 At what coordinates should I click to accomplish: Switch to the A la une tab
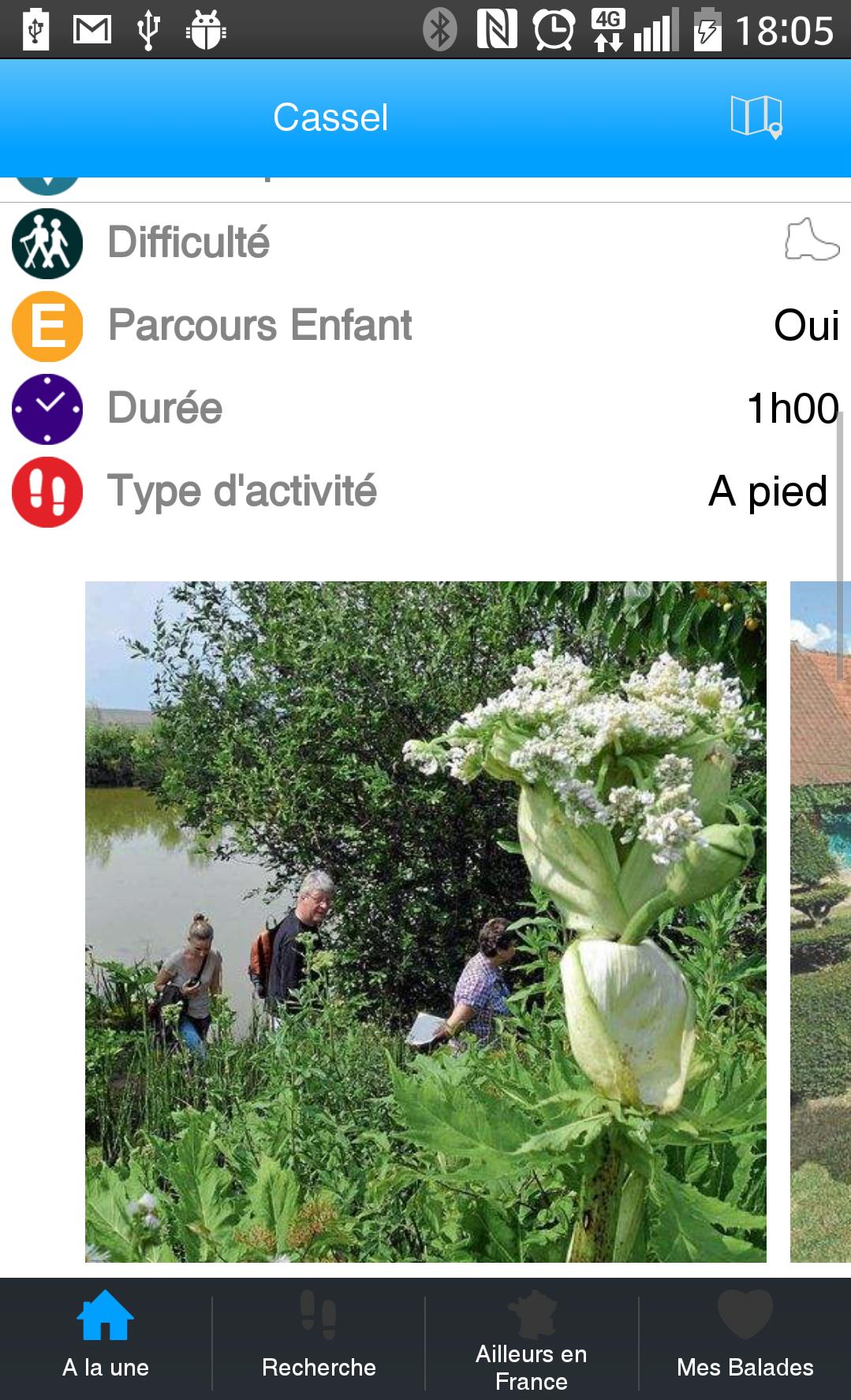pos(106,1339)
